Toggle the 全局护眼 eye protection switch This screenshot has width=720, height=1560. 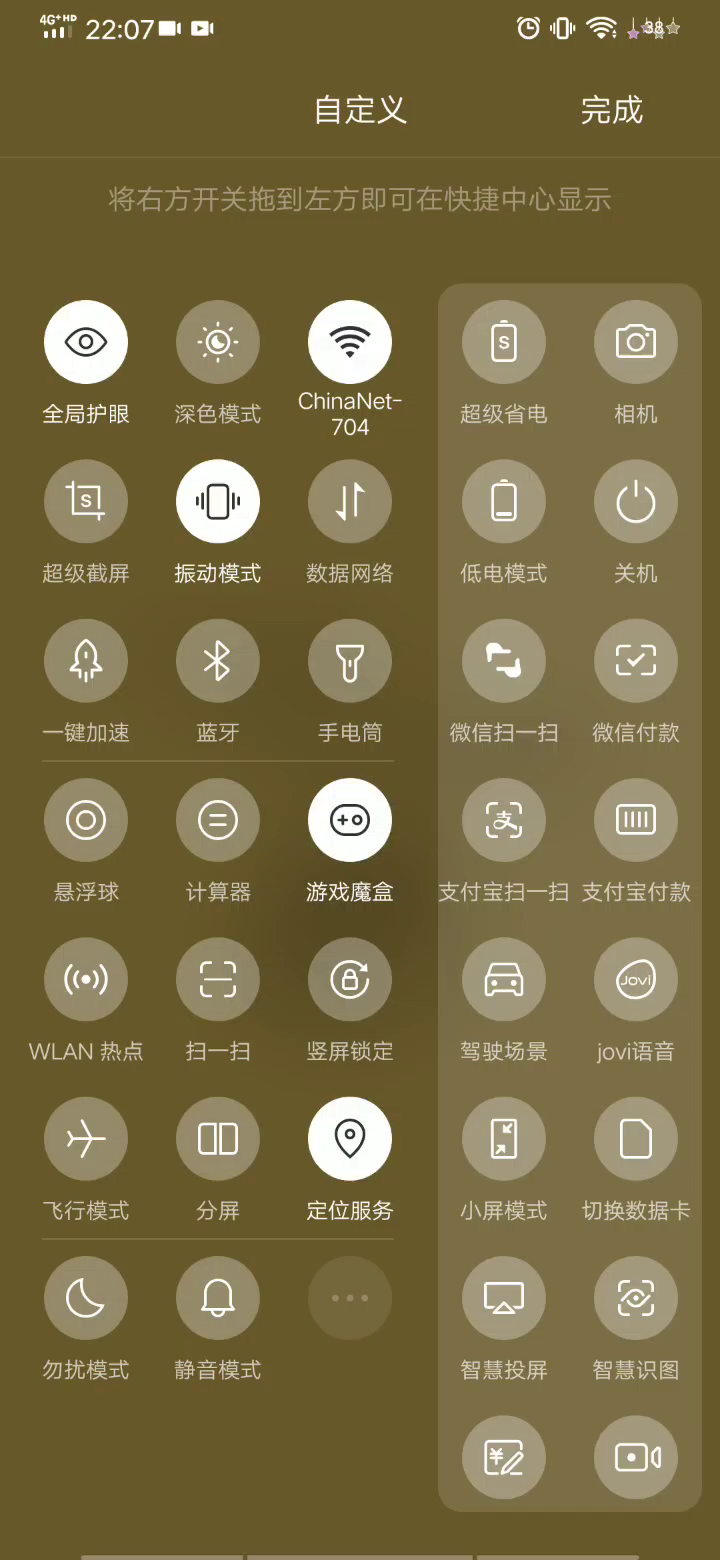(86, 343)
